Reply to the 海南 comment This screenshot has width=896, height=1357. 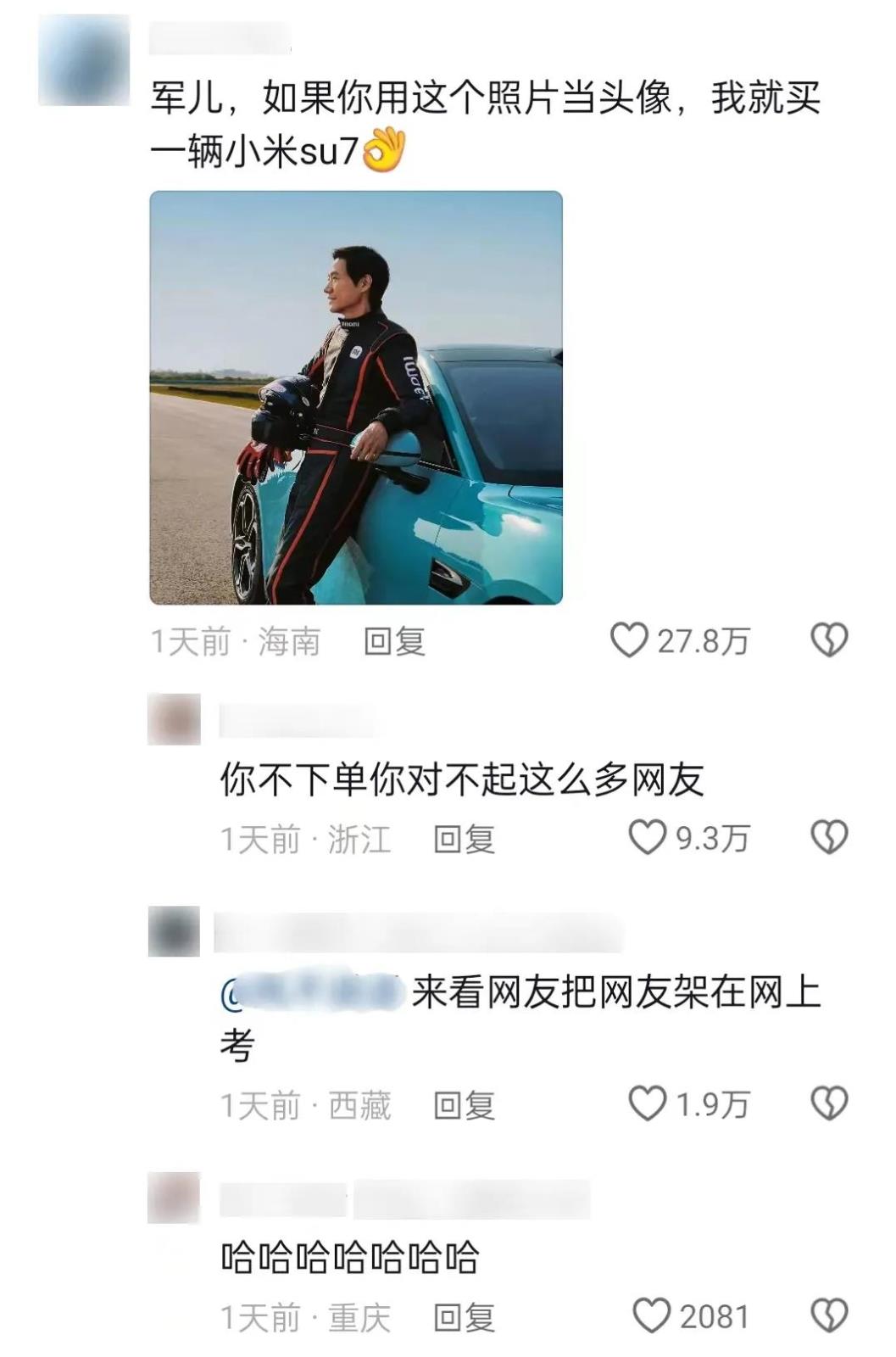(x=394, y=642)
